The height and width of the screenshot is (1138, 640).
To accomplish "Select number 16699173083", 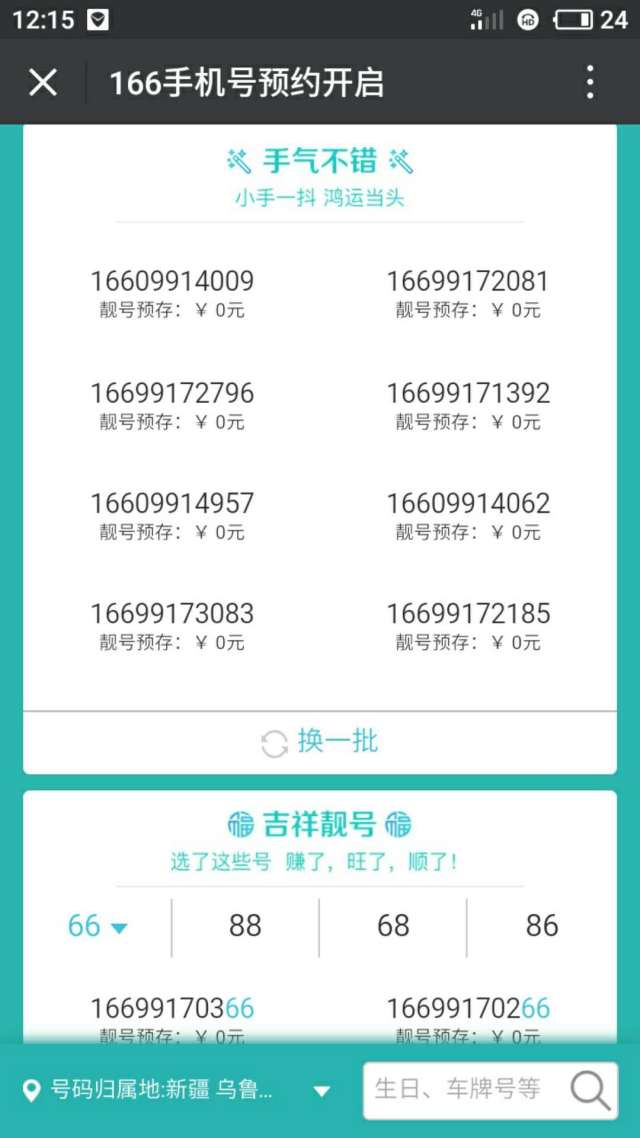I will coord(172,626).
